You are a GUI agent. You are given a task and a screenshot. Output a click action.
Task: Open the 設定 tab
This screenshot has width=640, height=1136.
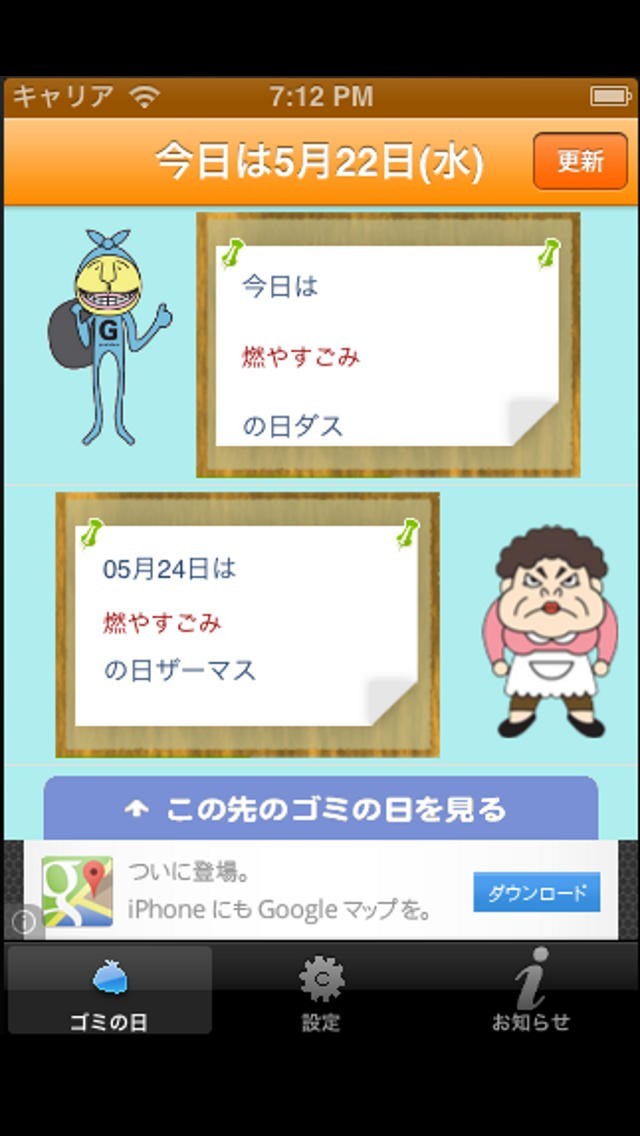pyautogui.click(x=321, y=990)
